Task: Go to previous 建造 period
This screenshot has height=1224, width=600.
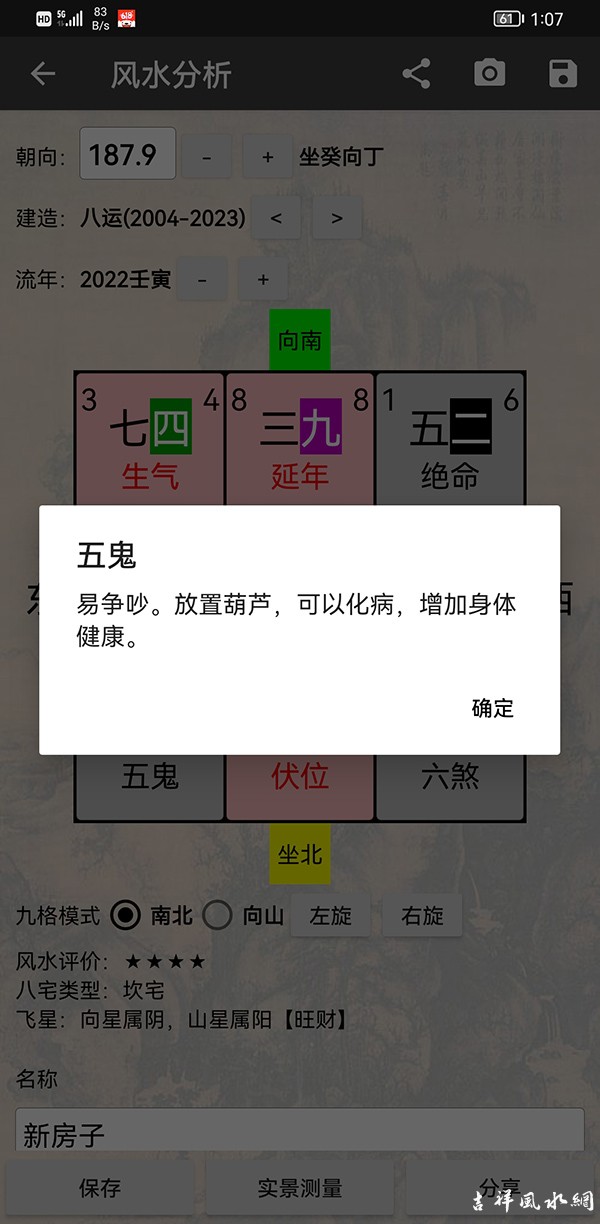Action: pos(276,218)
